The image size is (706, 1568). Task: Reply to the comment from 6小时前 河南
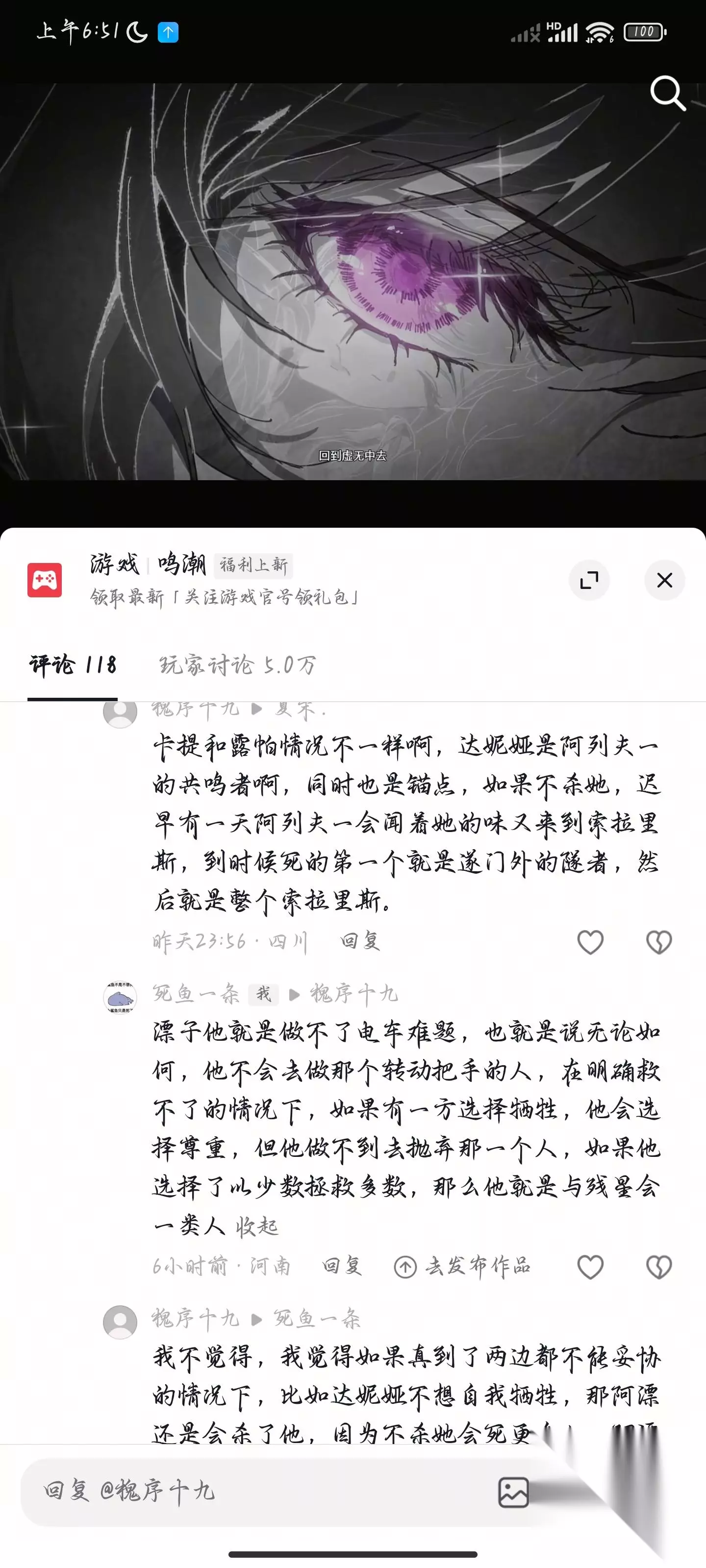(x=342, y=1266)
